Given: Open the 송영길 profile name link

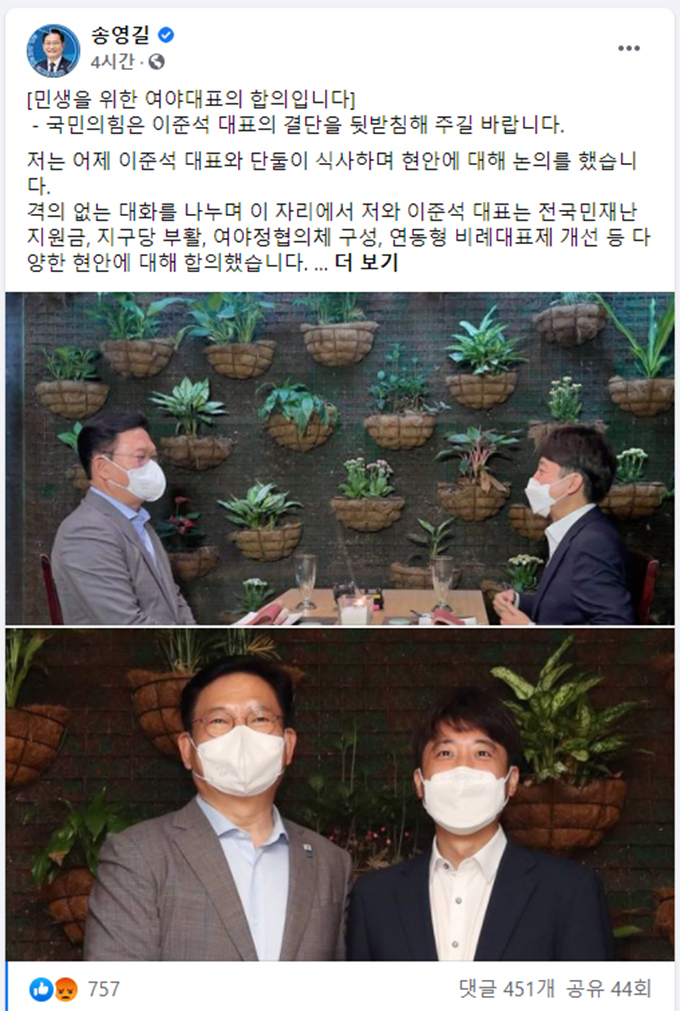Looking at the screenshot, I should coord(120,37).
